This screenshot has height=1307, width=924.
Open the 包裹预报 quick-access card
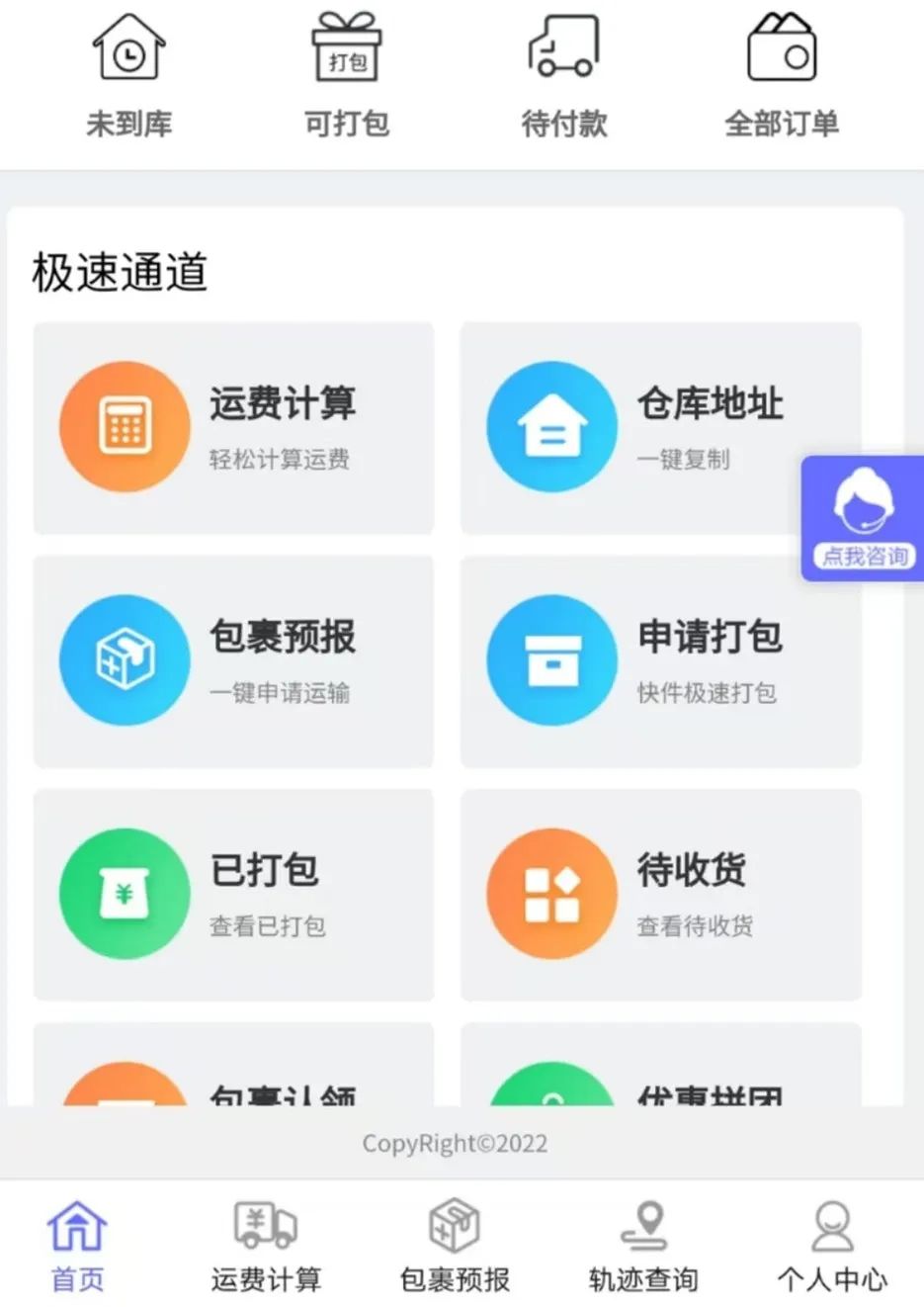(x=233, y=661)
